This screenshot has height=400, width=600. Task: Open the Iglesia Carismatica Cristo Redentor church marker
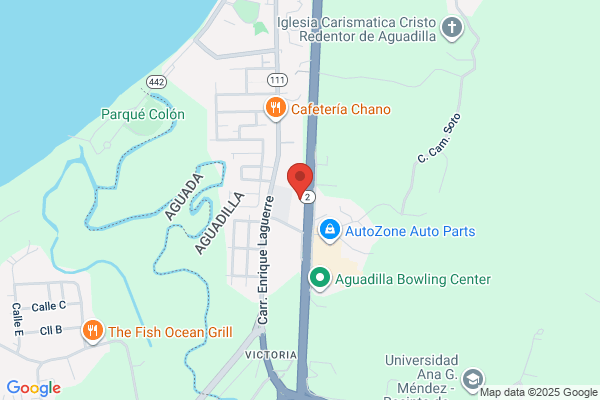click(x=452, y=29)
